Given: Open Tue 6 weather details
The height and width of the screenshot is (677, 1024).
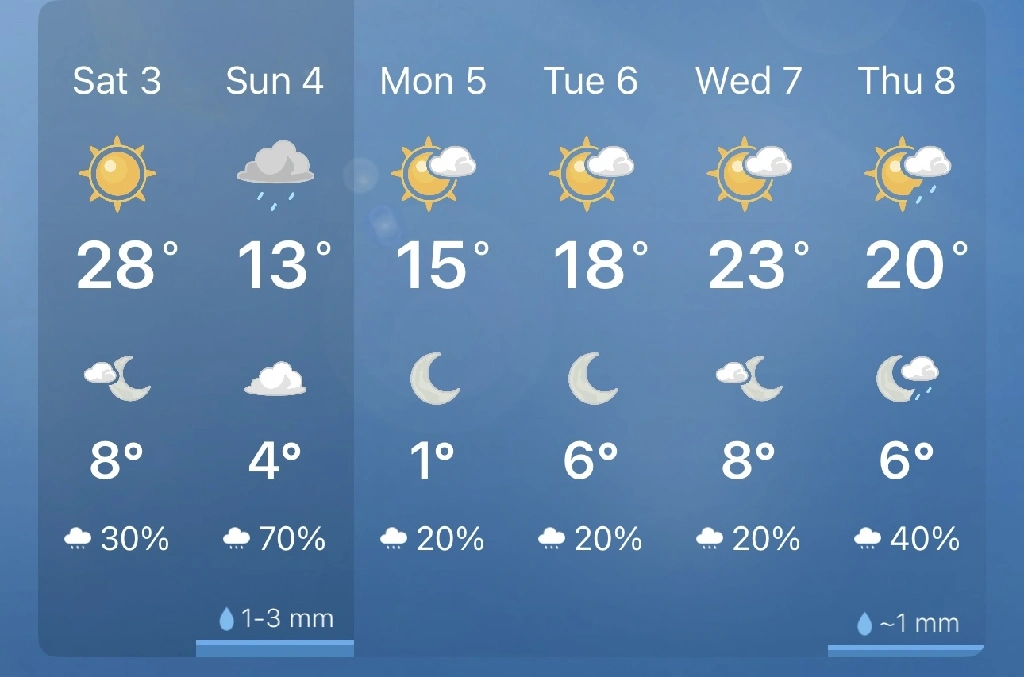Looking at the screenshot, I should pos(591,81).
